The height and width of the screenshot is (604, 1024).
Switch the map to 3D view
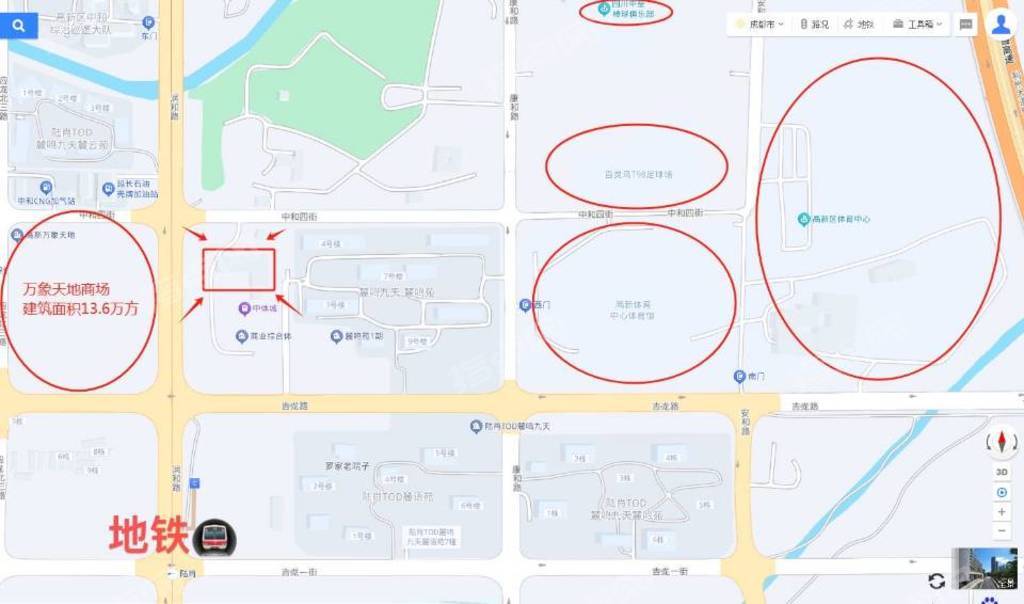(1001, 472)
